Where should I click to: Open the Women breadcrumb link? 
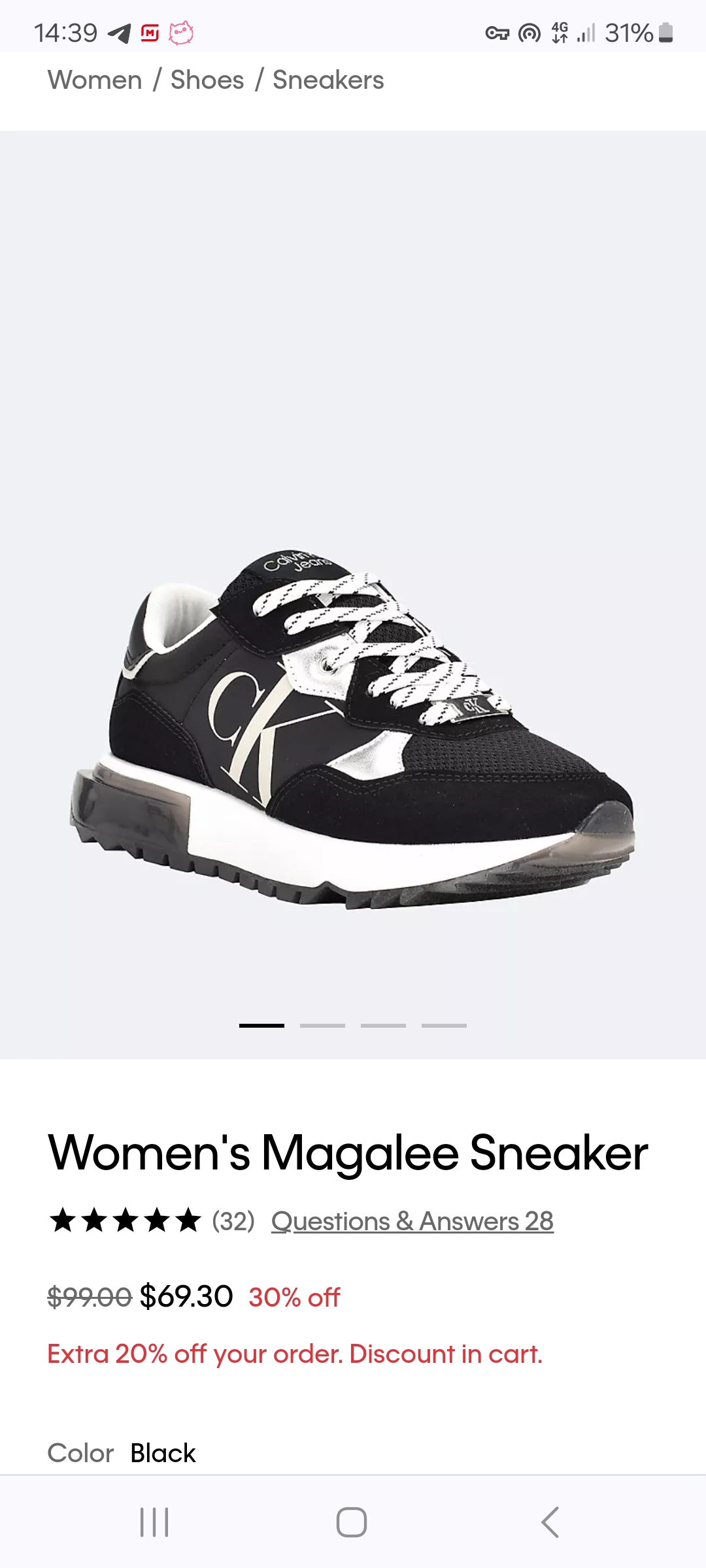tap(95, 80)
